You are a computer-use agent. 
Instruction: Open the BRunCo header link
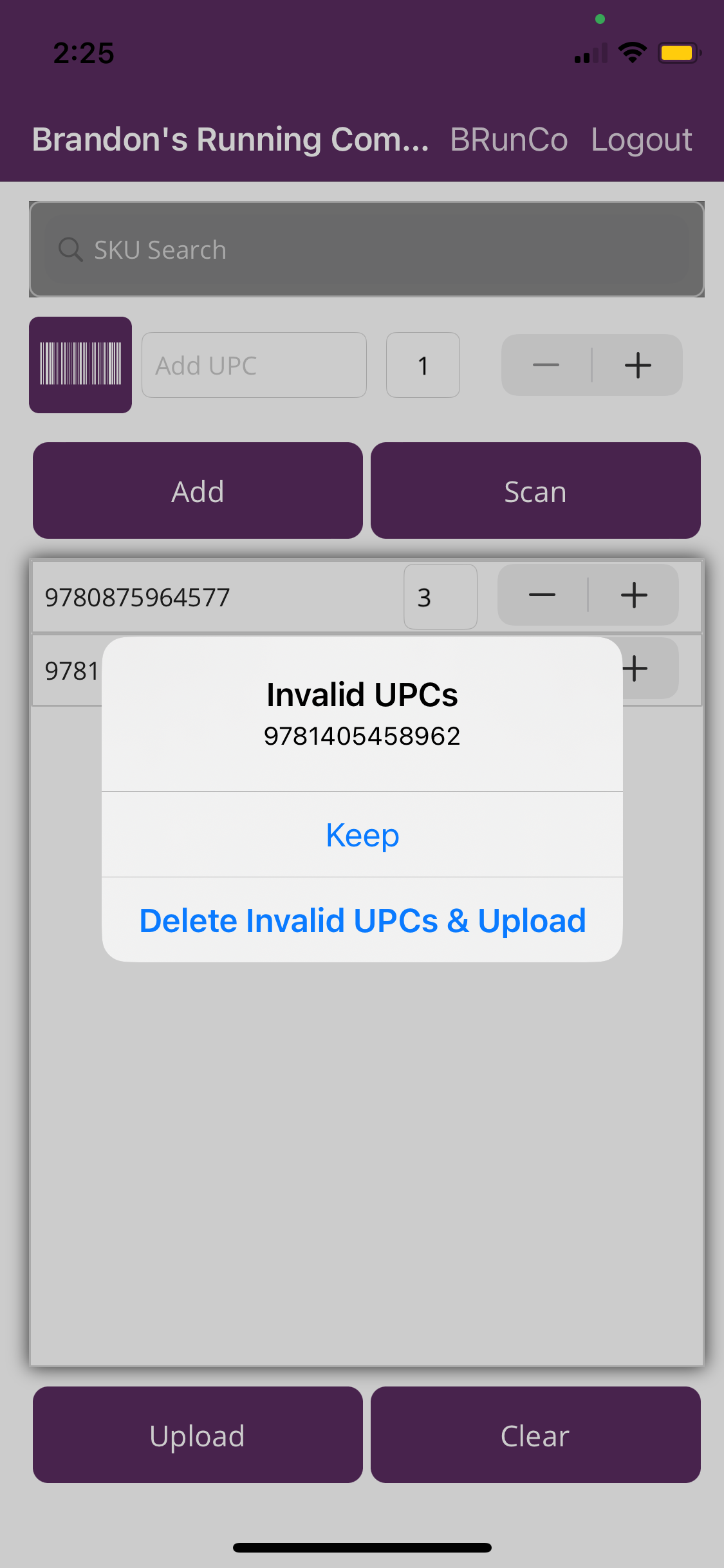(509, 140)
